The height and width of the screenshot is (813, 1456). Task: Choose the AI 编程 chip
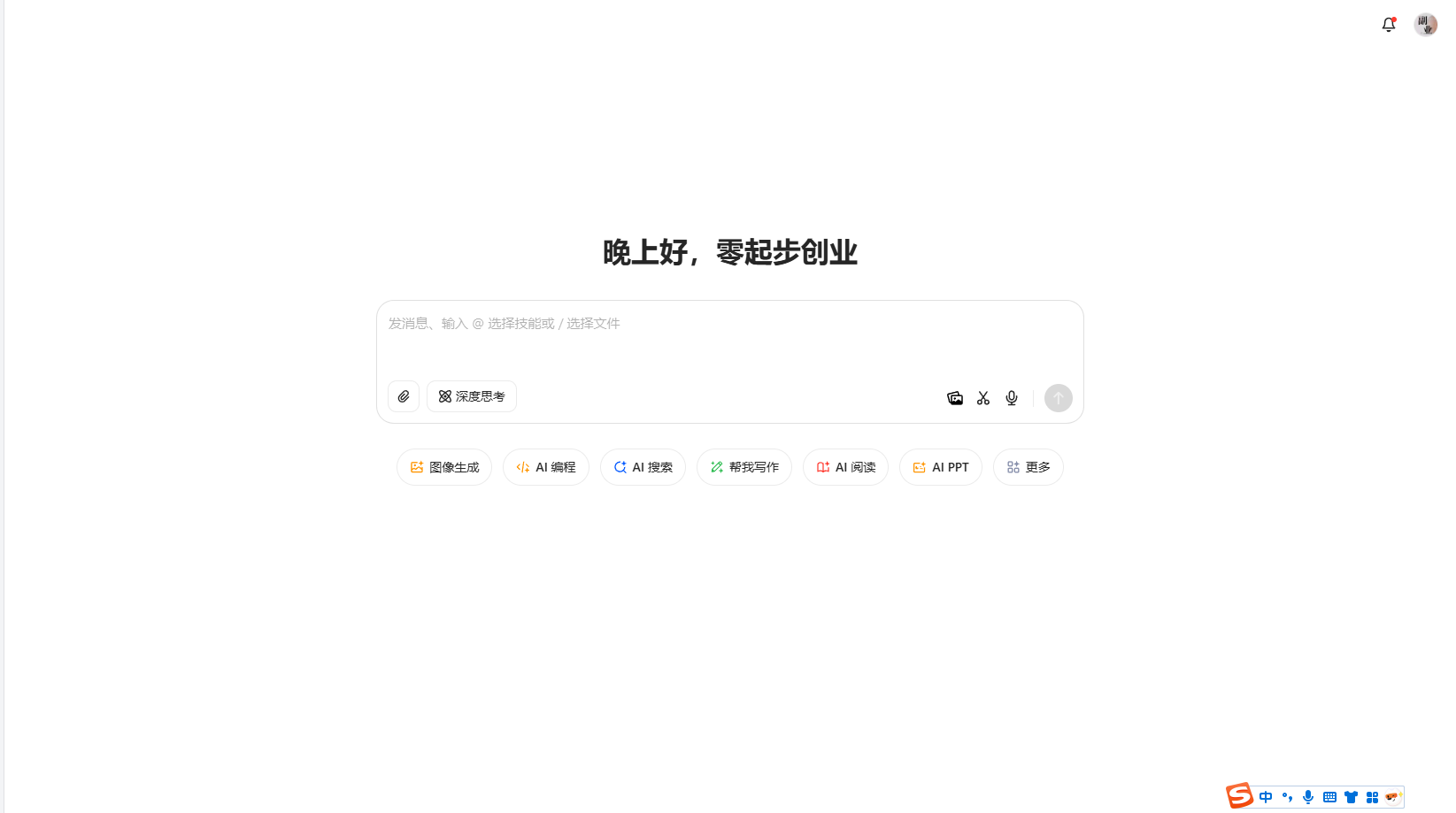click(x=546, y=467)
